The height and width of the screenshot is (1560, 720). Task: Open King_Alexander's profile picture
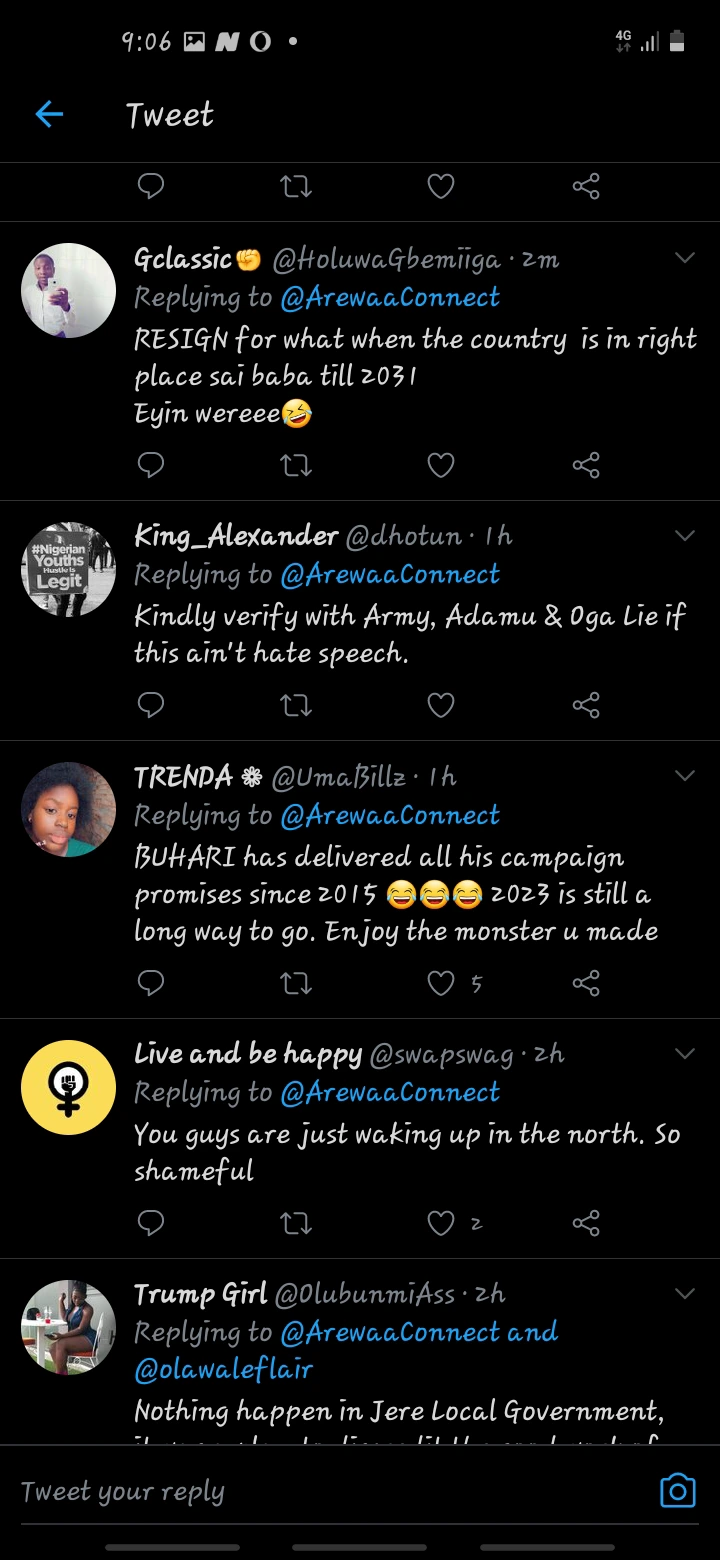[x=68, y=569]
